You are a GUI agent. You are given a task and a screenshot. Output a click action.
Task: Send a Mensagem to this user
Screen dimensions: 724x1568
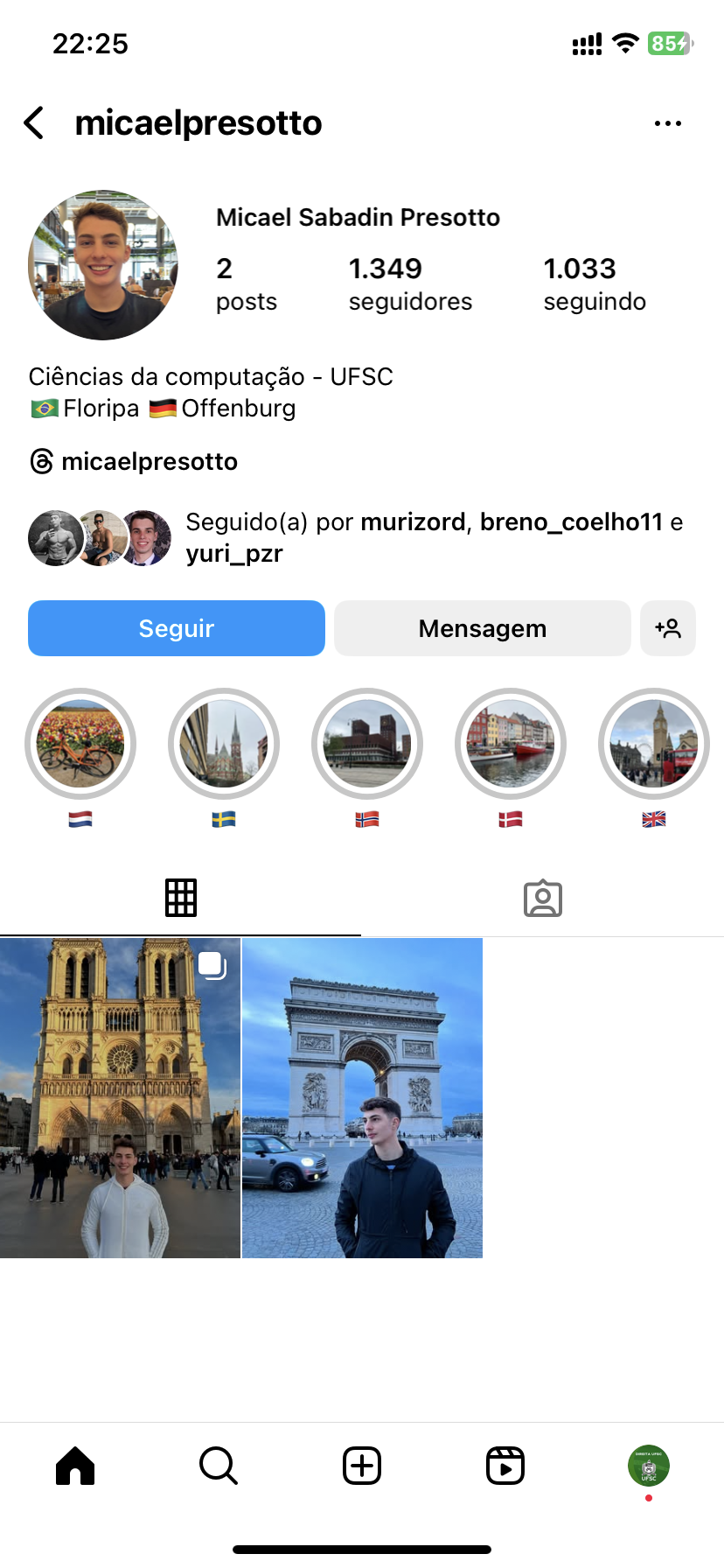(x=482, y=628)
